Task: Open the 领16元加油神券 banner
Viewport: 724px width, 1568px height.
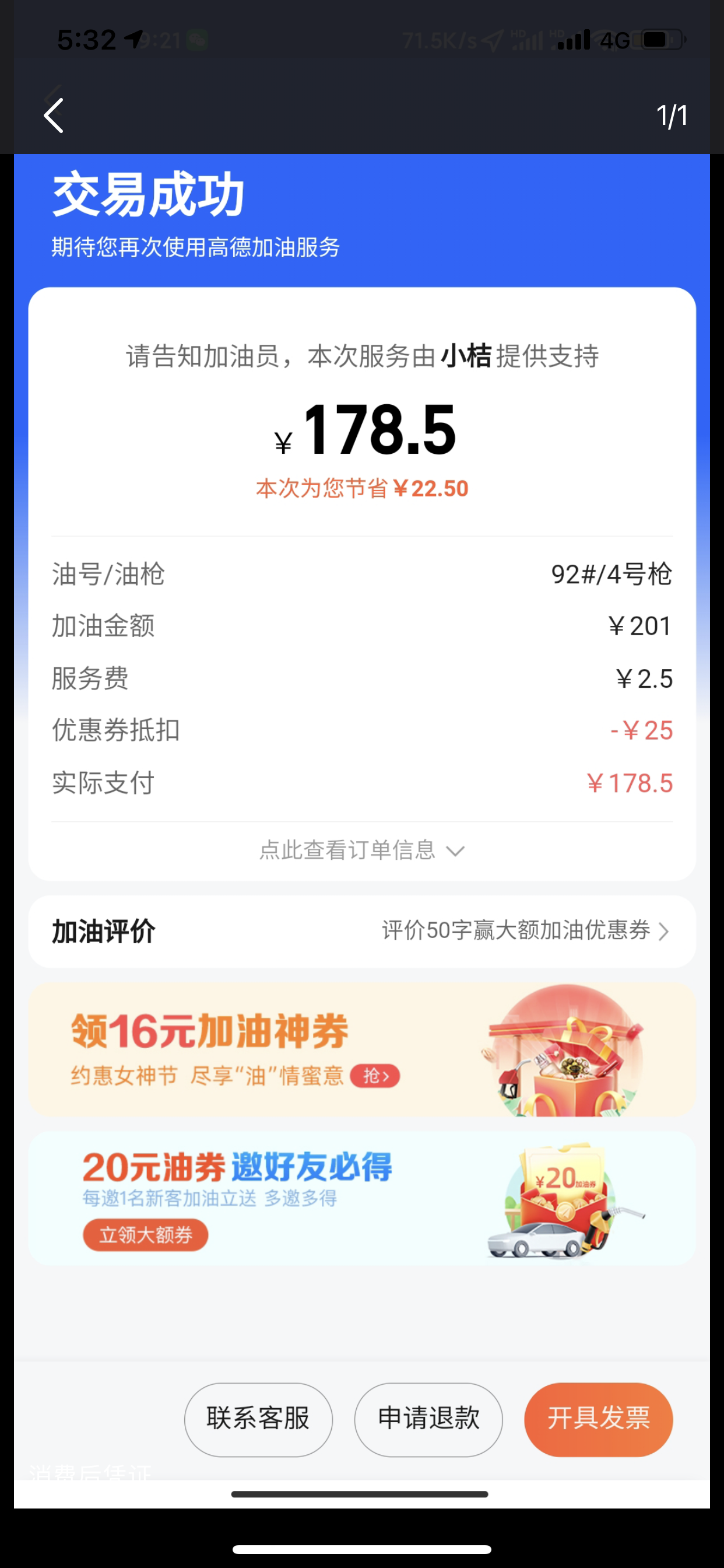Action: point(361,1049)
